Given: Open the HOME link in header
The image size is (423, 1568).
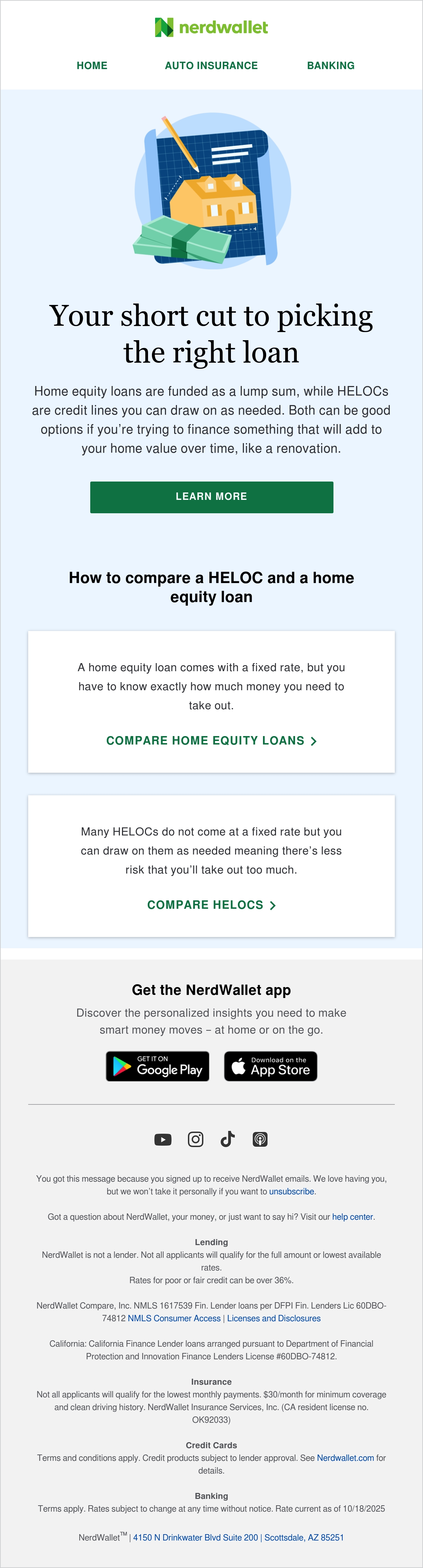Looking at the screenshot, I should coord(92,66).
